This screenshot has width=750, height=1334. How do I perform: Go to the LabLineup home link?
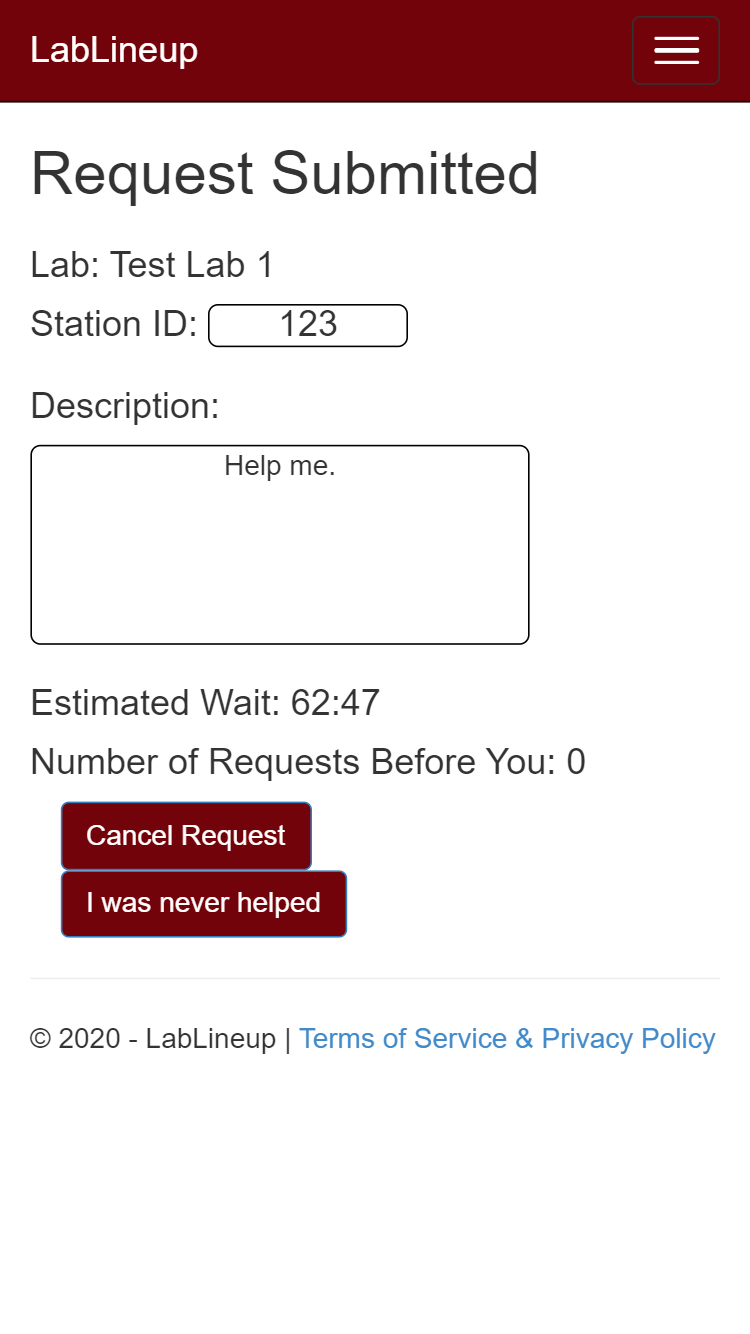tap(114, 50)
